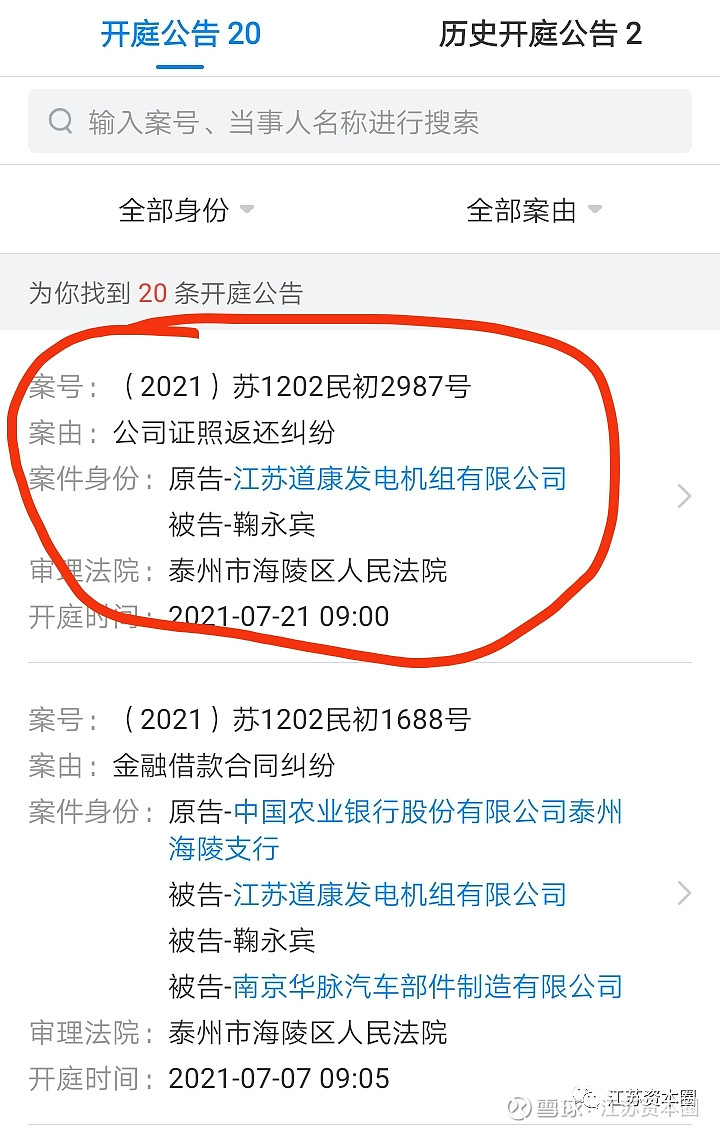Tap the right chevron on case 1688
This screenshot has height=1130, width=720.
[684, 893]
